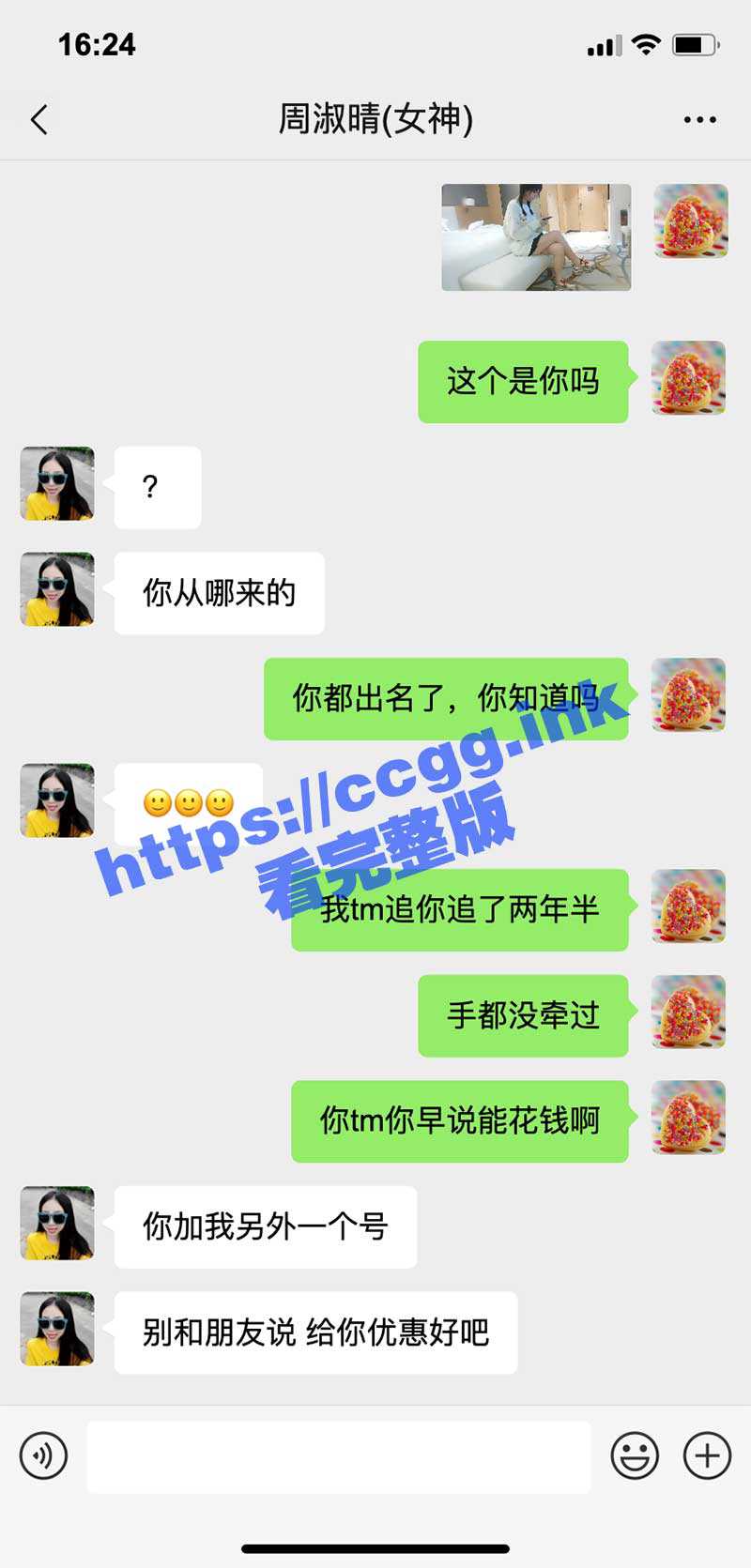Tap the message text field
The height and width of the screenshot is (1568, 751).
pos(338,1456)
